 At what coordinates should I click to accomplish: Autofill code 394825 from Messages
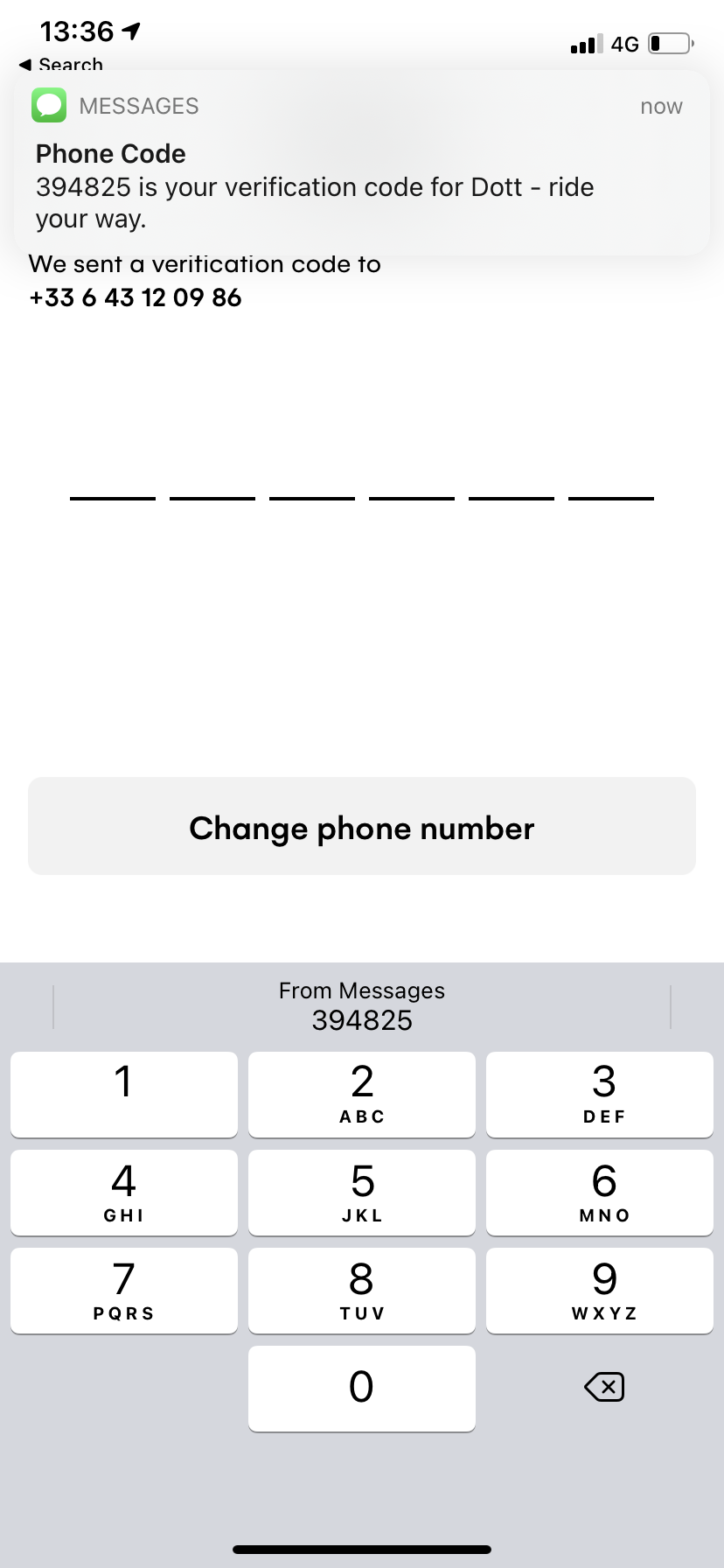pos(361,1006)
